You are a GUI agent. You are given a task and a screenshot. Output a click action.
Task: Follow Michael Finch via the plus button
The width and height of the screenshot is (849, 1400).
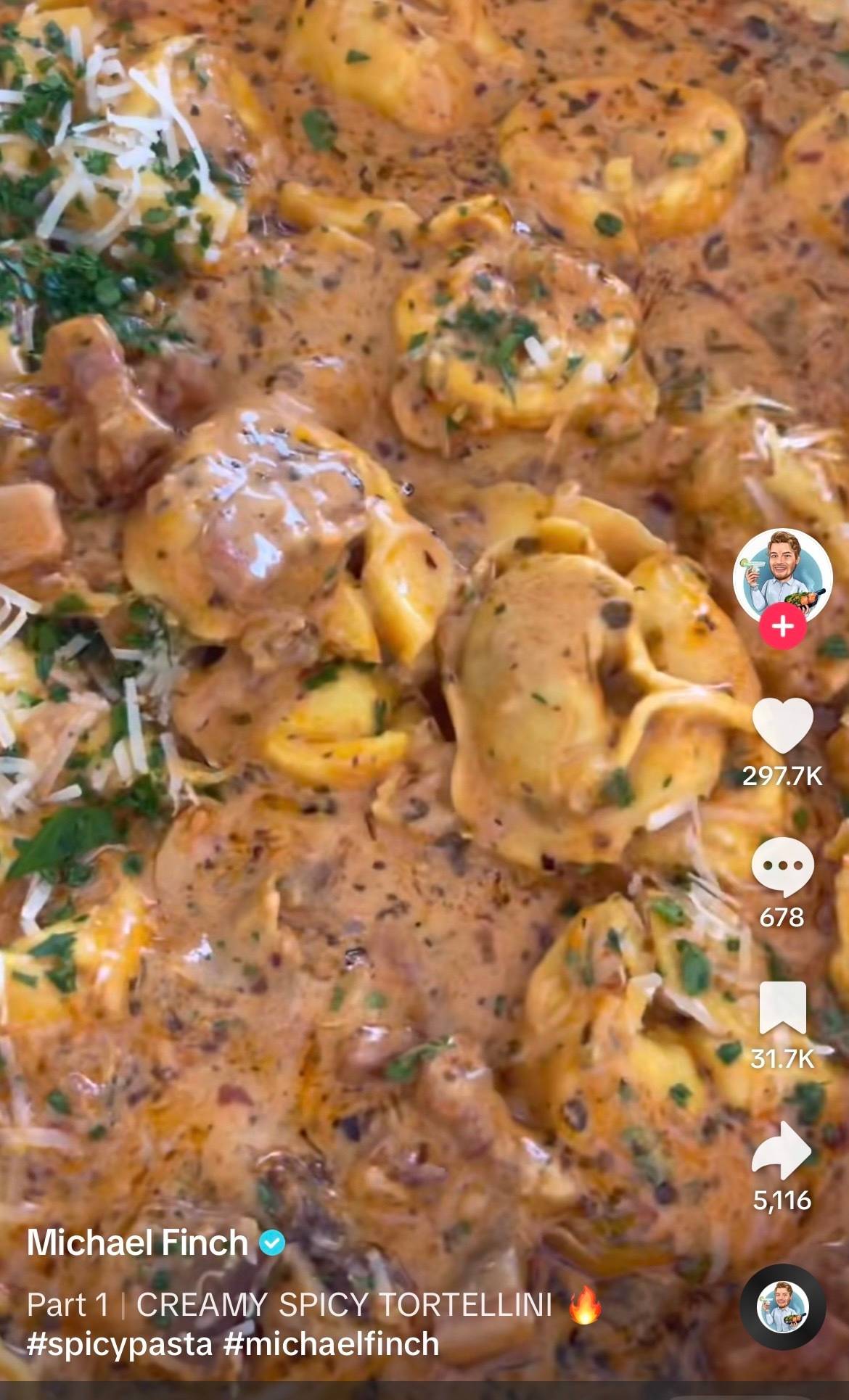pyautogui.click(x=781, y=631)
